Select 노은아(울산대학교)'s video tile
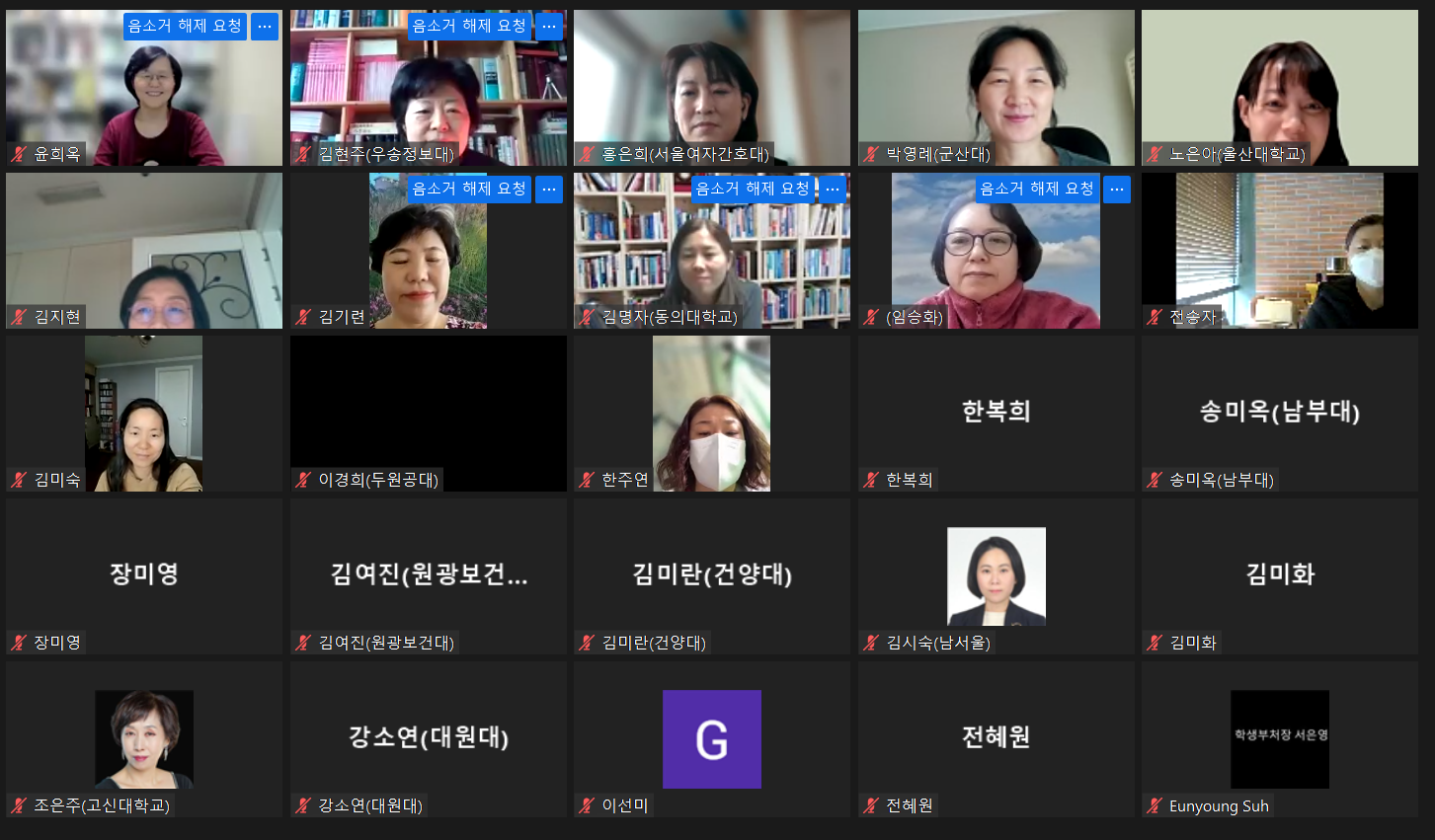This screenshot has height=840, width=1435. coord(1280,89)
